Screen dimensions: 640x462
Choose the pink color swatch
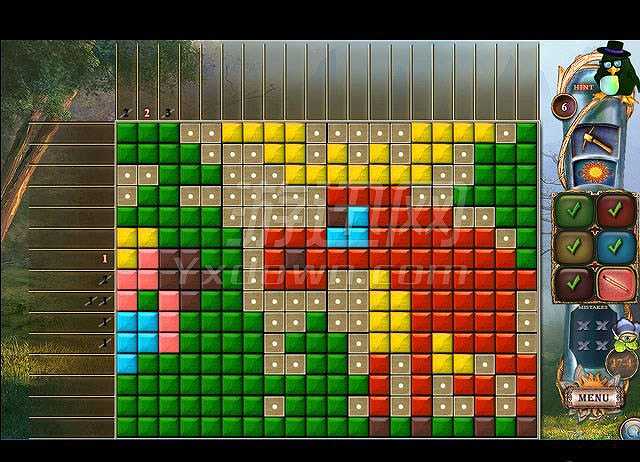tap(613, 282)
